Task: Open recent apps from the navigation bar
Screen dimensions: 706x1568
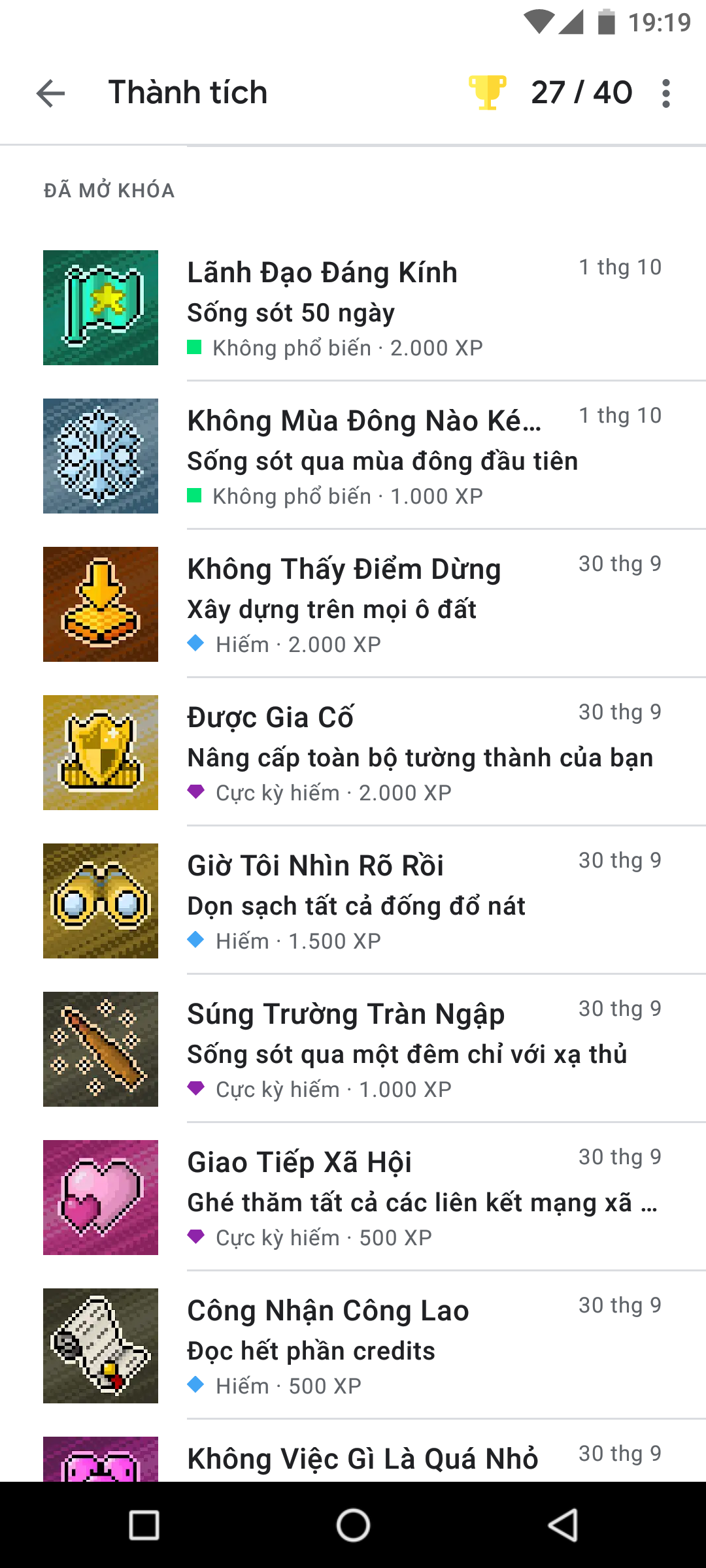Action: 144,1526
